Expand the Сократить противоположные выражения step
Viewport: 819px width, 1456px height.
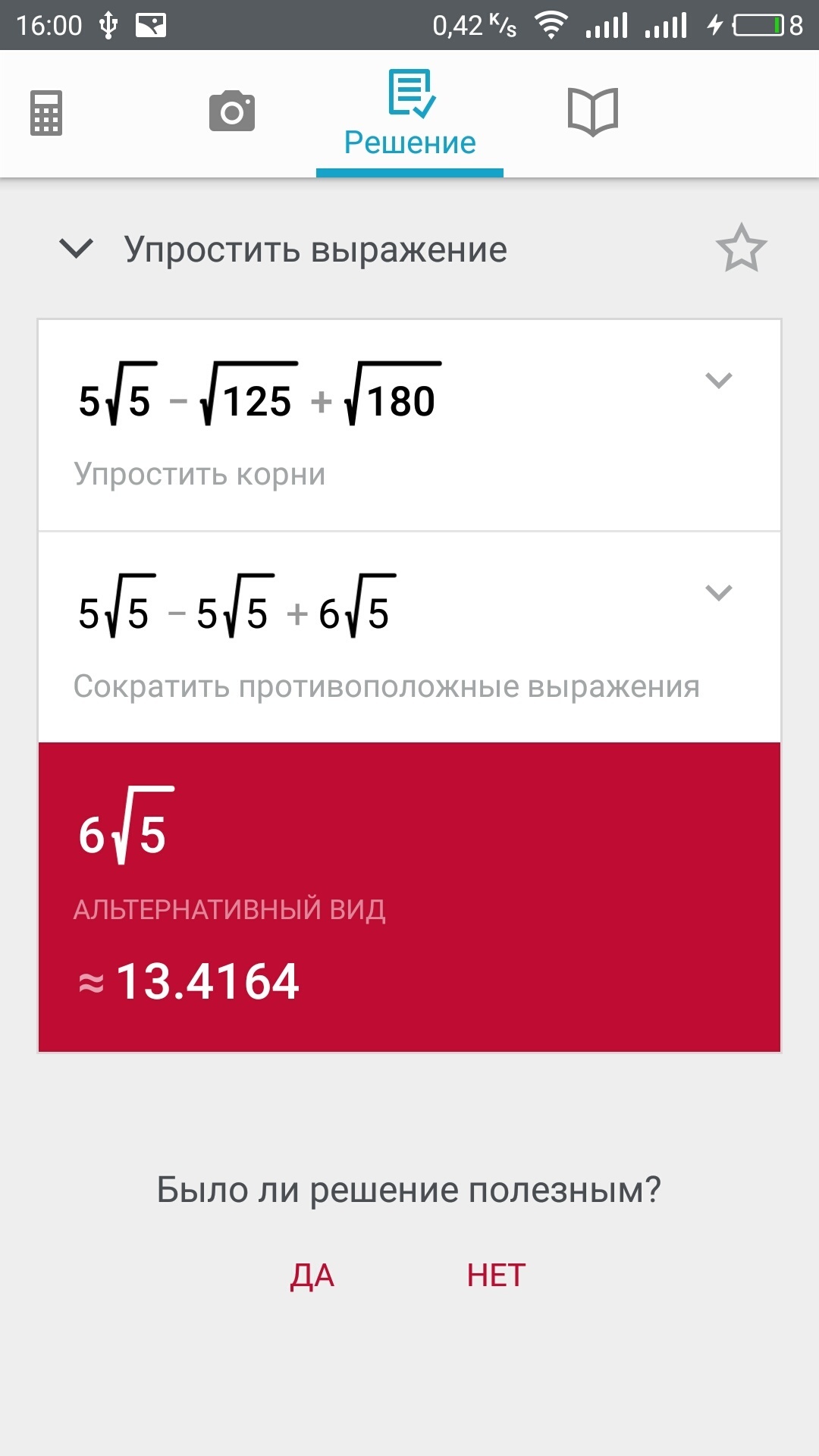[718, 592]
